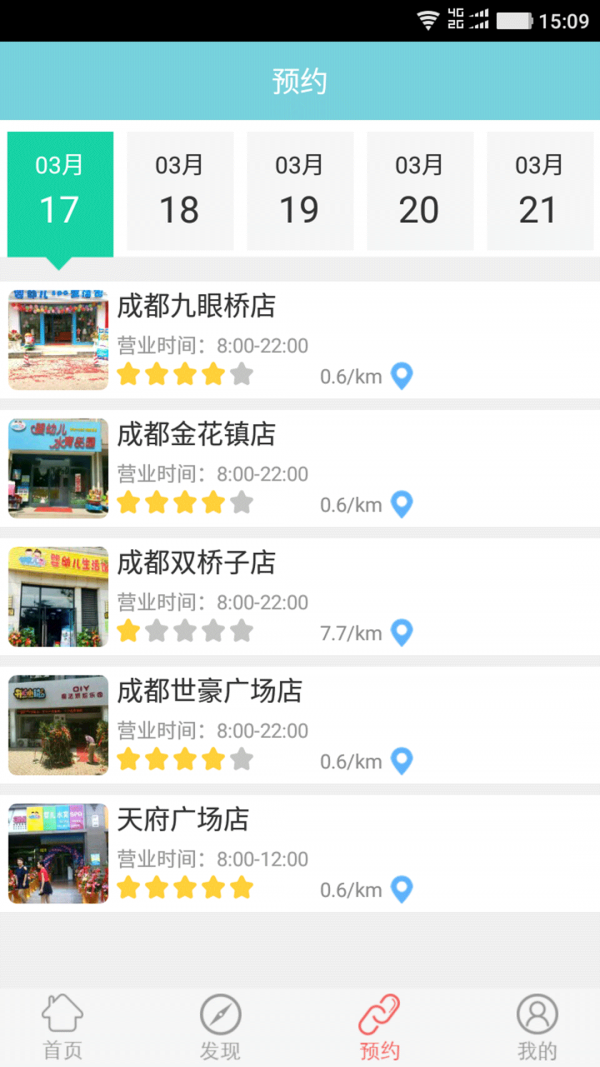Show 成都金花镇店 on the map
This screenshot has width=600, height=1067.
point(401,504)
